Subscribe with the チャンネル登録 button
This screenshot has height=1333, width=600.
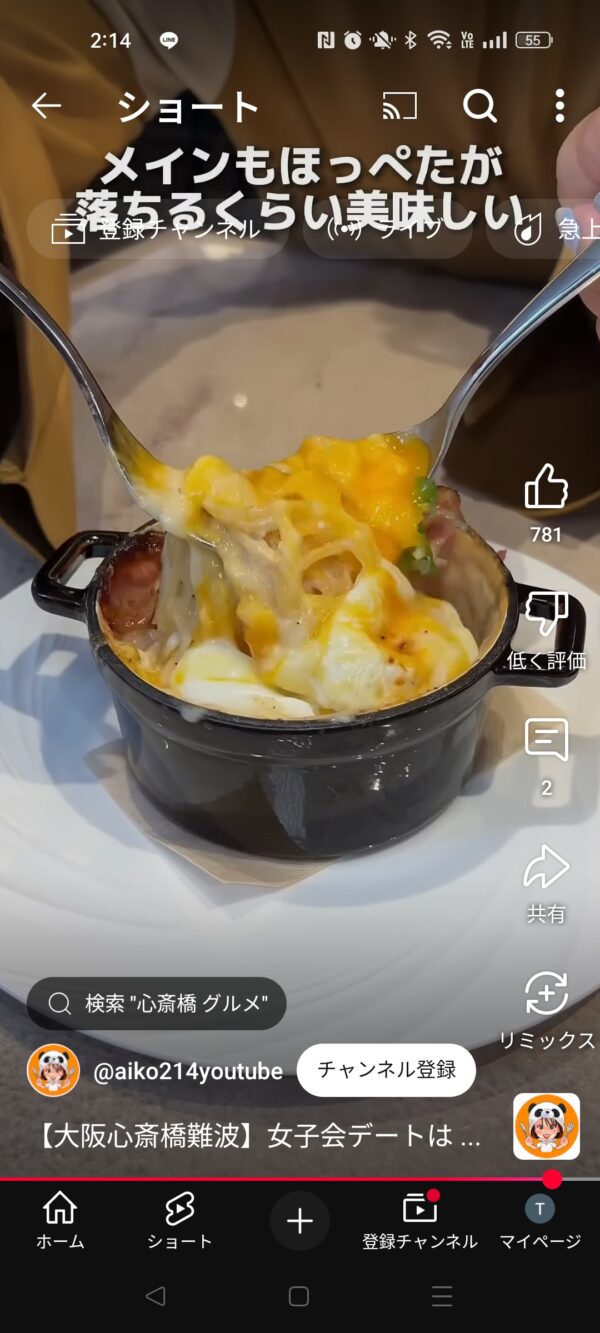coord(386,1070)
